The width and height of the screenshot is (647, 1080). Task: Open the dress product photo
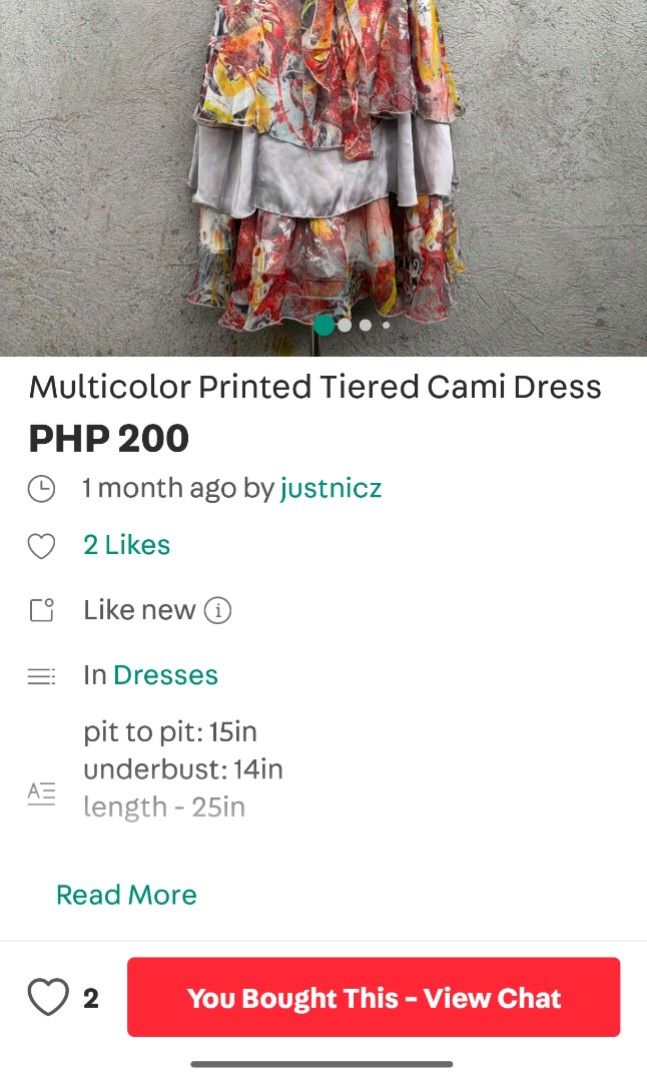point(323,178)
